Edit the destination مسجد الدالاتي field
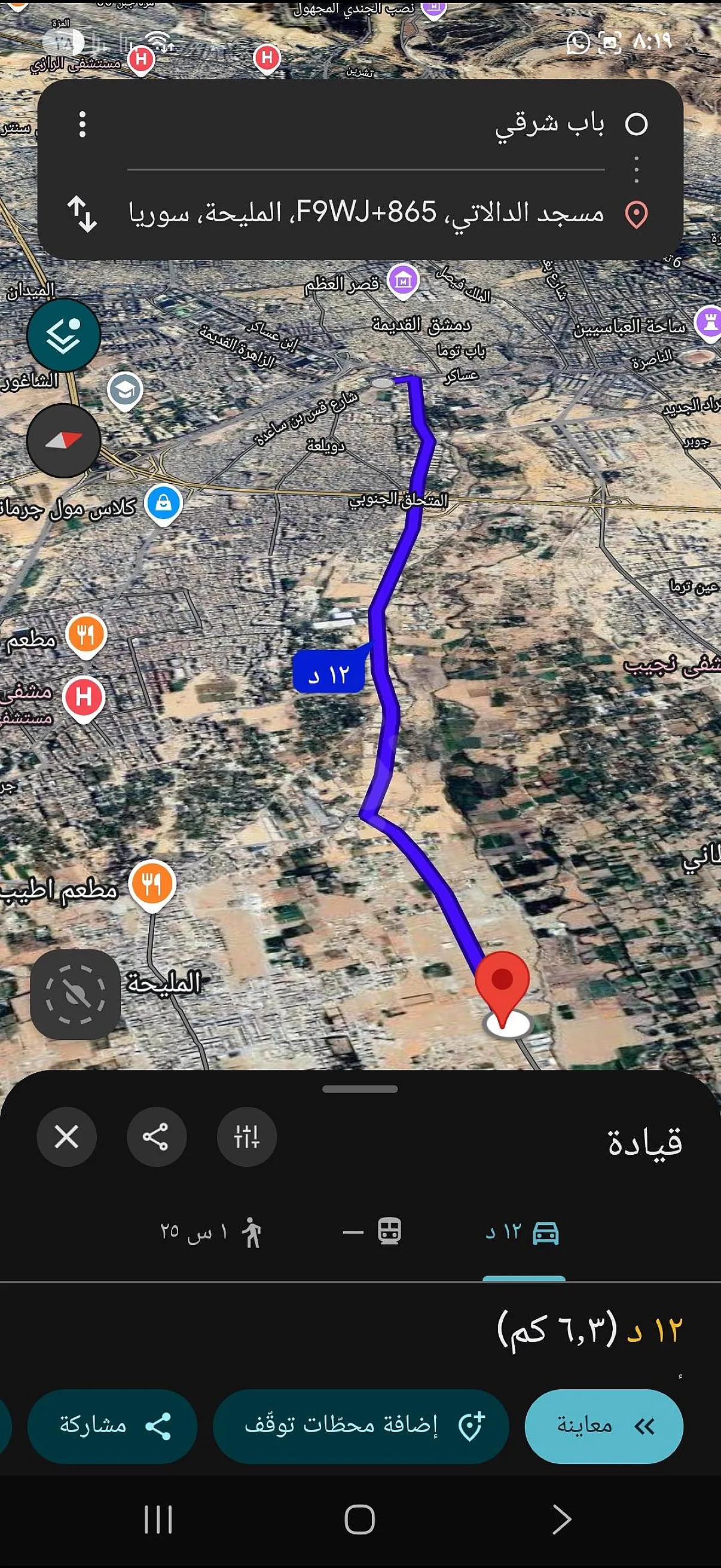721x1568 pixels. click(x=366, y=213)
